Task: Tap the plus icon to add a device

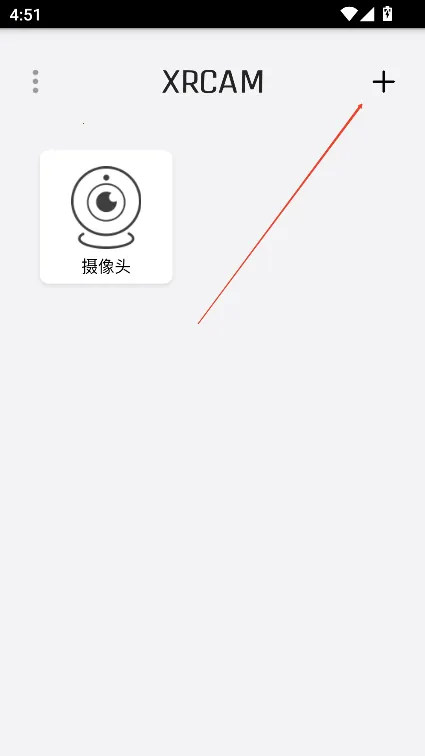Action: tap(384, 82)
